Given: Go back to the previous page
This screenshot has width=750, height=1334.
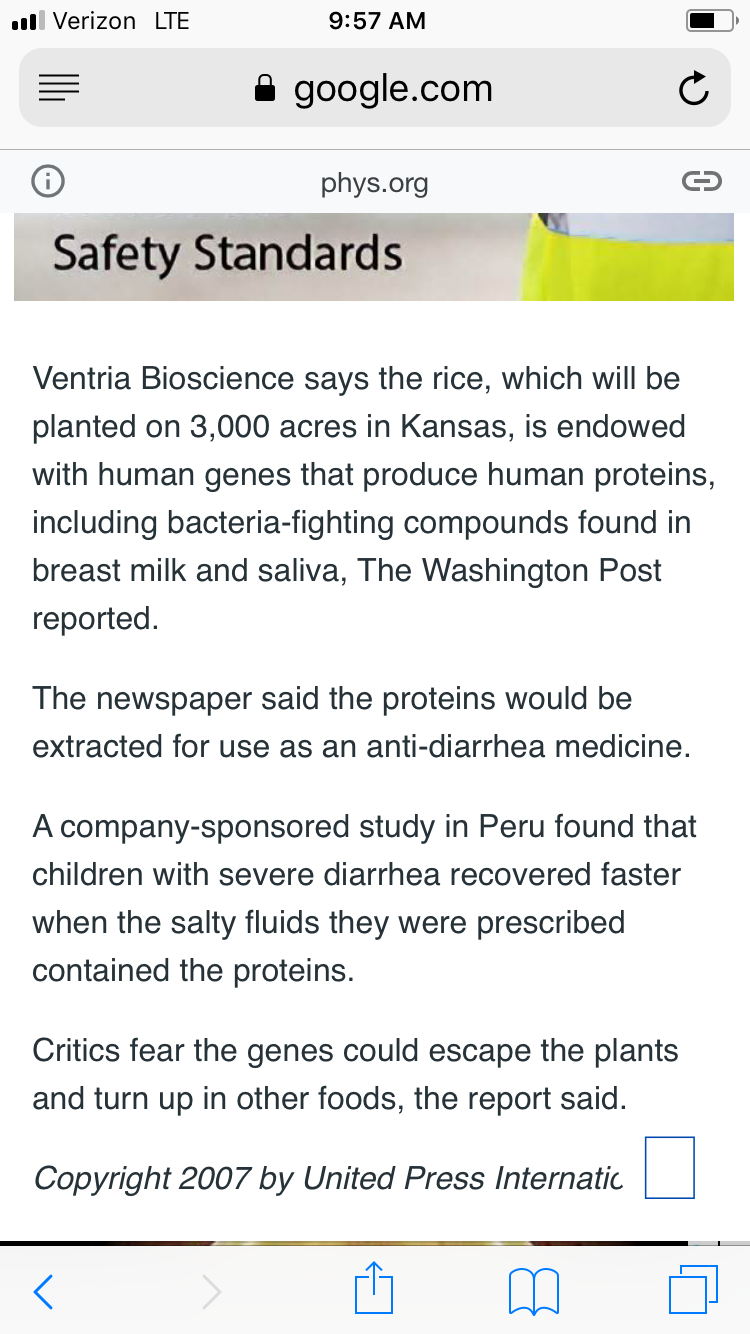Looking at the screenshot, I should point(44,1291).
